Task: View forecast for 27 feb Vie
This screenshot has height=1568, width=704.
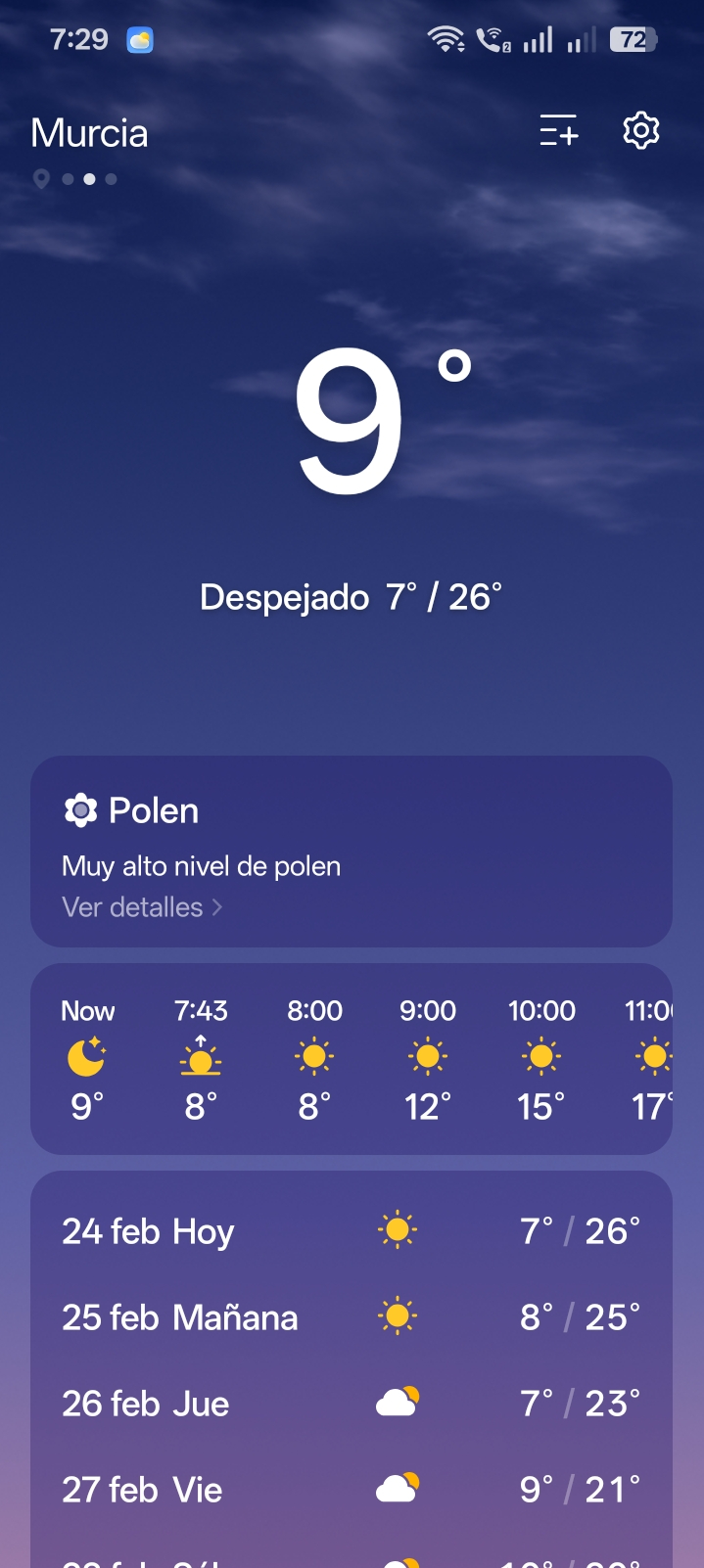Action: pos(351,1490)
